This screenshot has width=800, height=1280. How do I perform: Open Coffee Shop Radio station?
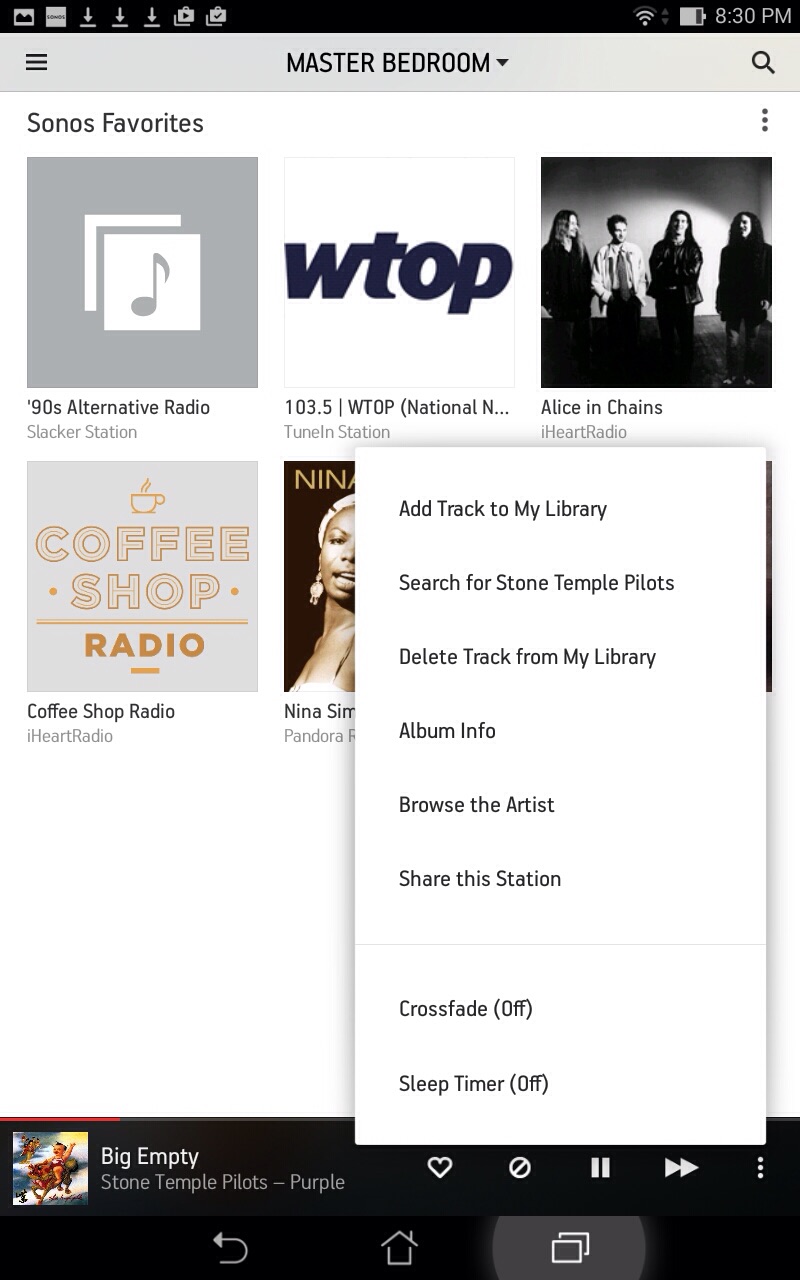point(142,576)
